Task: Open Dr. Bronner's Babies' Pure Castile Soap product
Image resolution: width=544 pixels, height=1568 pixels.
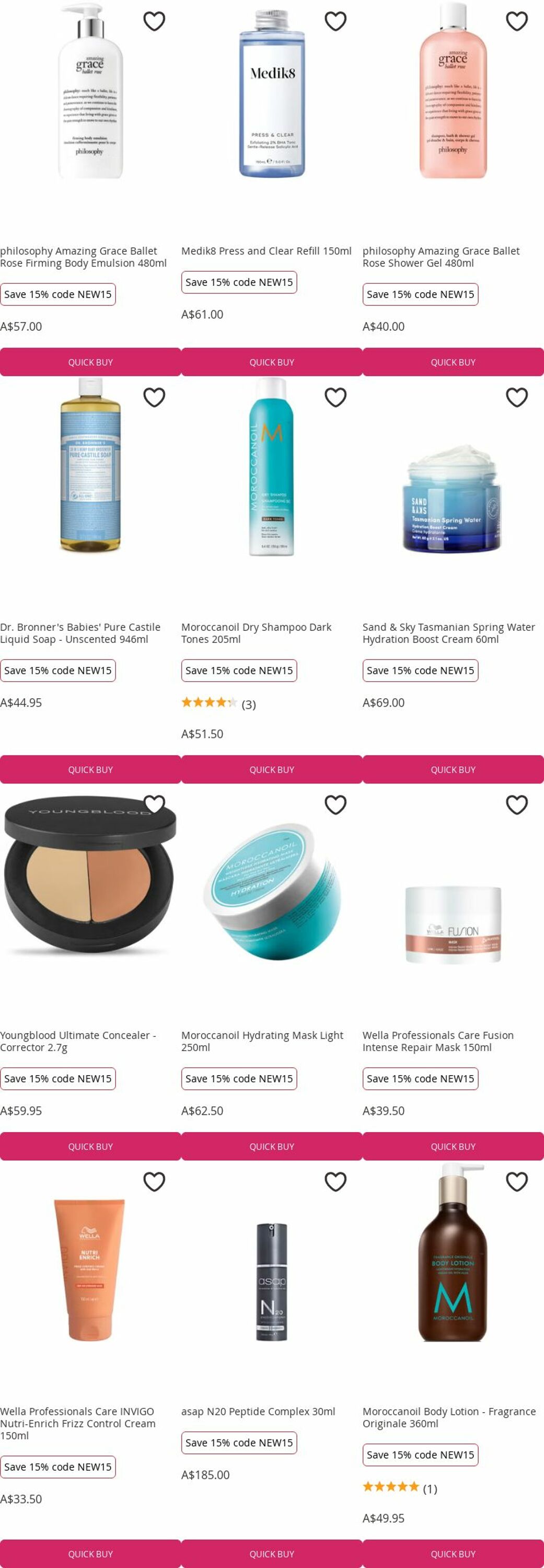Action: tap(80, 633)
